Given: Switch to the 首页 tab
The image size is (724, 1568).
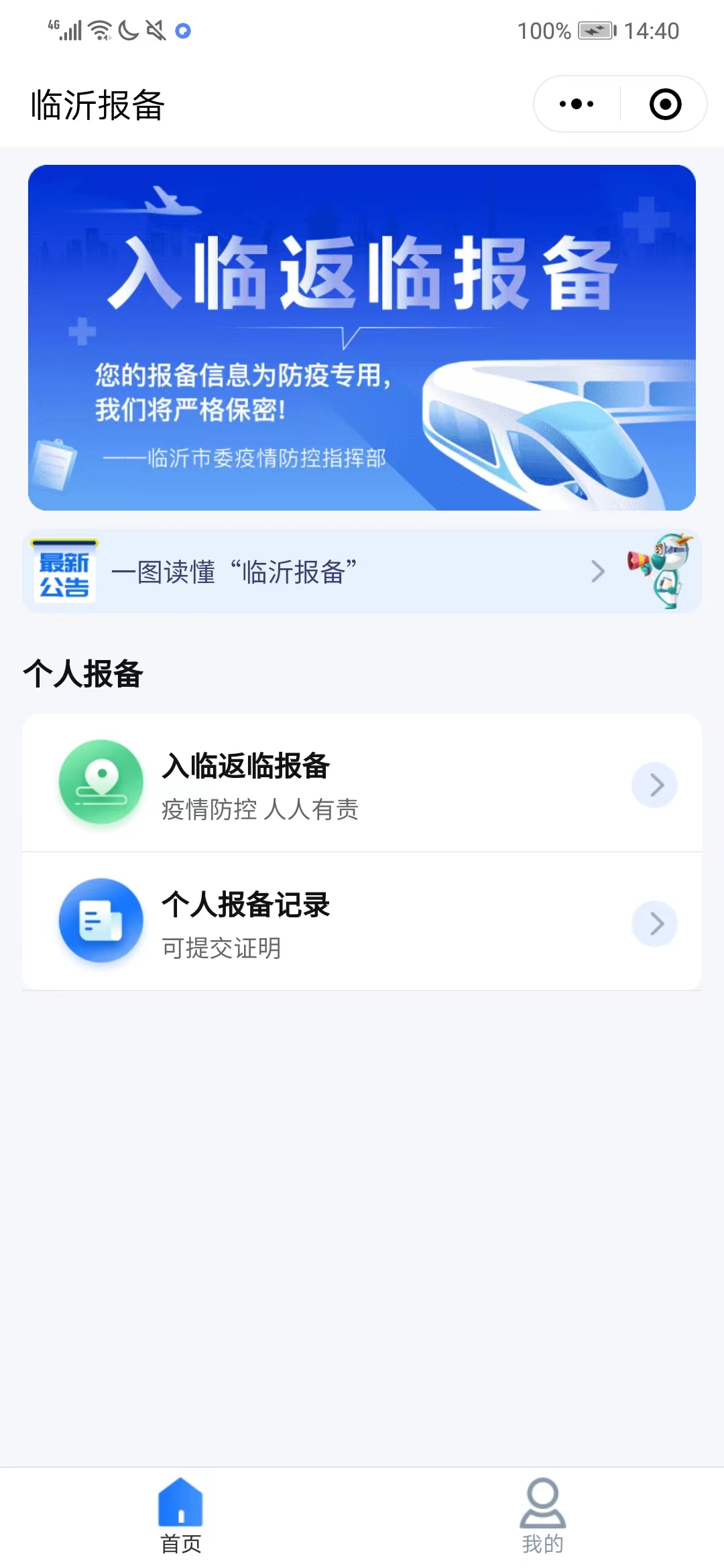Looking at the screenshot, I should tap(180, 1516).
